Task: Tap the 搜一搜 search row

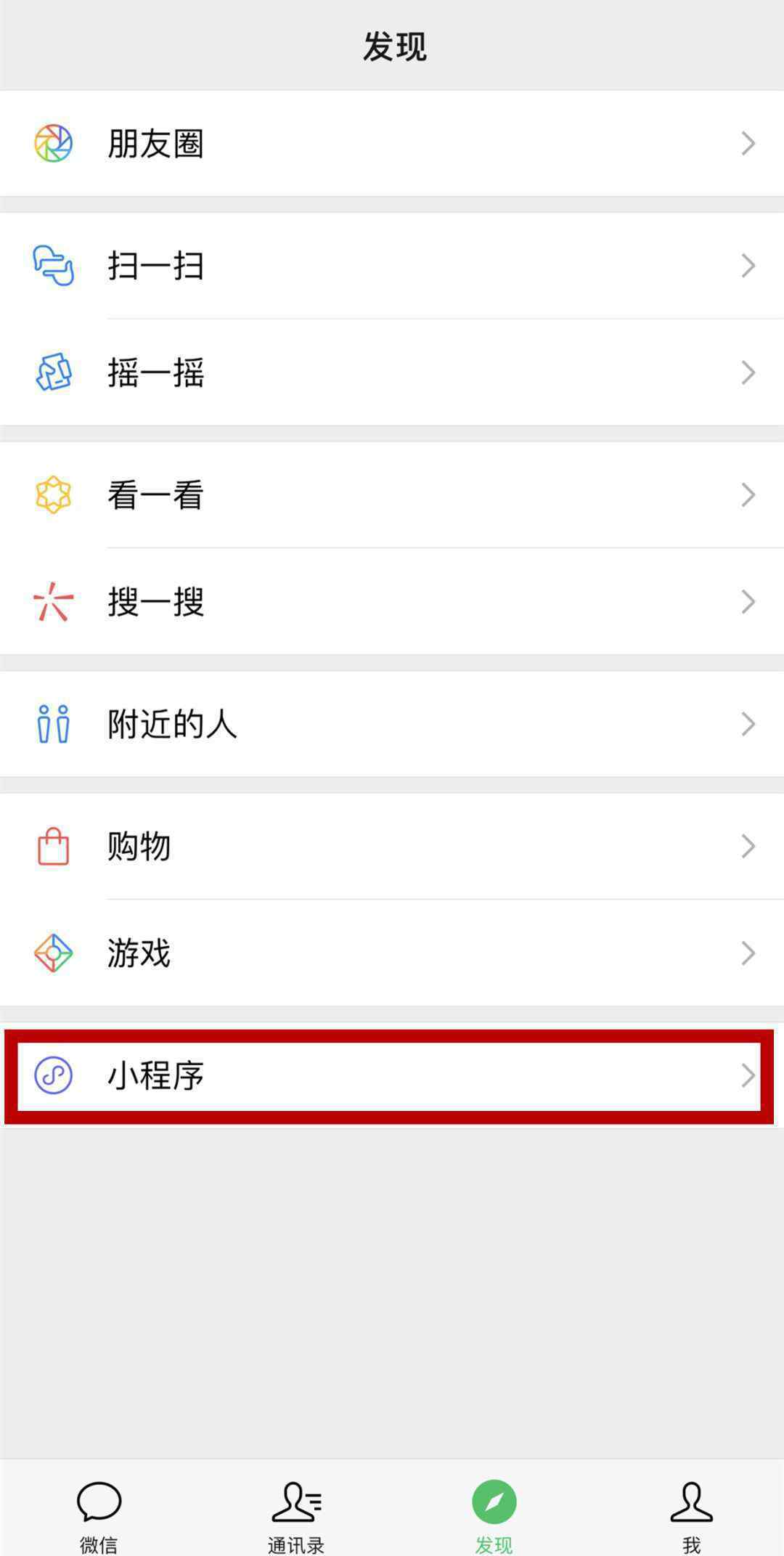Action: (x=392, y=602)
